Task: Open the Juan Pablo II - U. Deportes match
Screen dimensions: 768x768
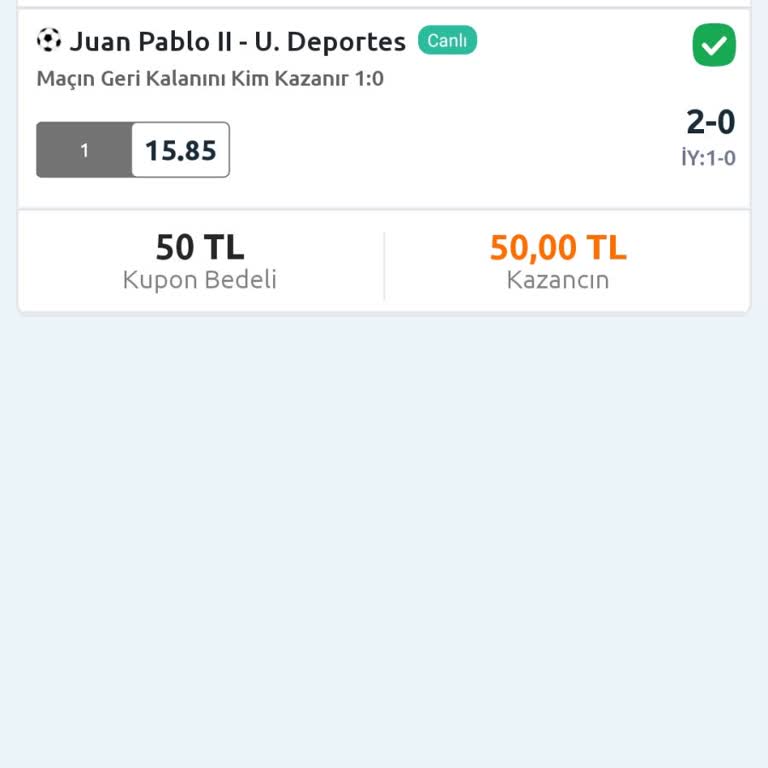Action: click(x=237, y=42)
